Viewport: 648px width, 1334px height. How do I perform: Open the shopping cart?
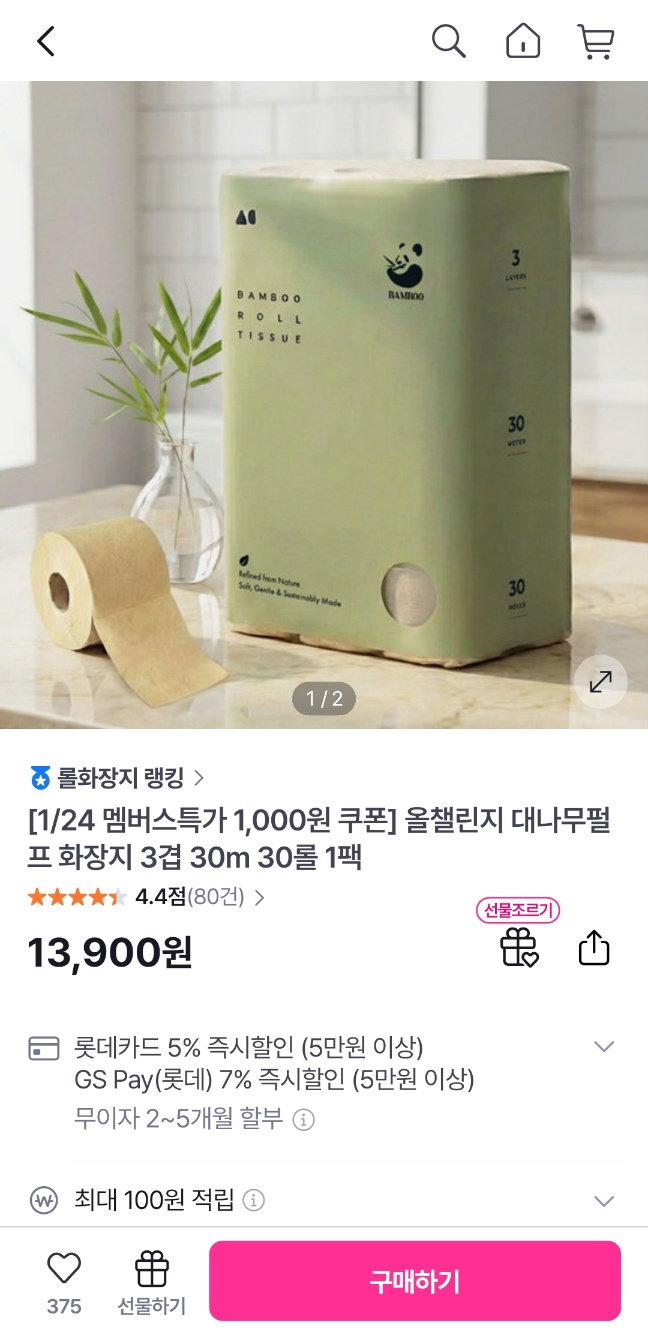click(x=595, y=41)
